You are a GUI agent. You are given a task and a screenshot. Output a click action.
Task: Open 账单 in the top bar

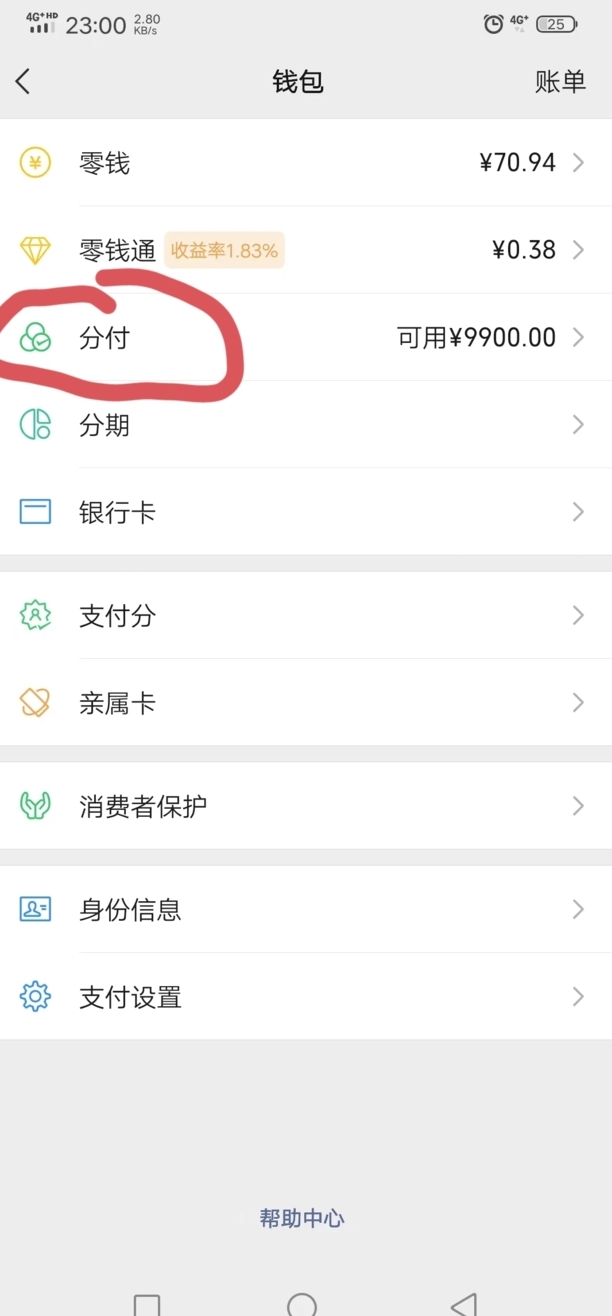(560, 82)
